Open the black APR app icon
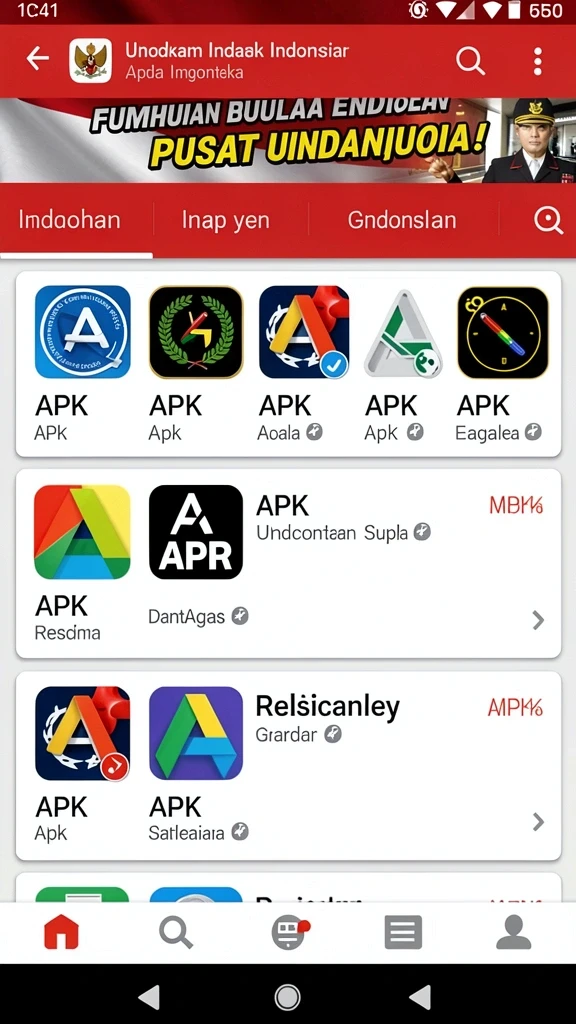 196,532
